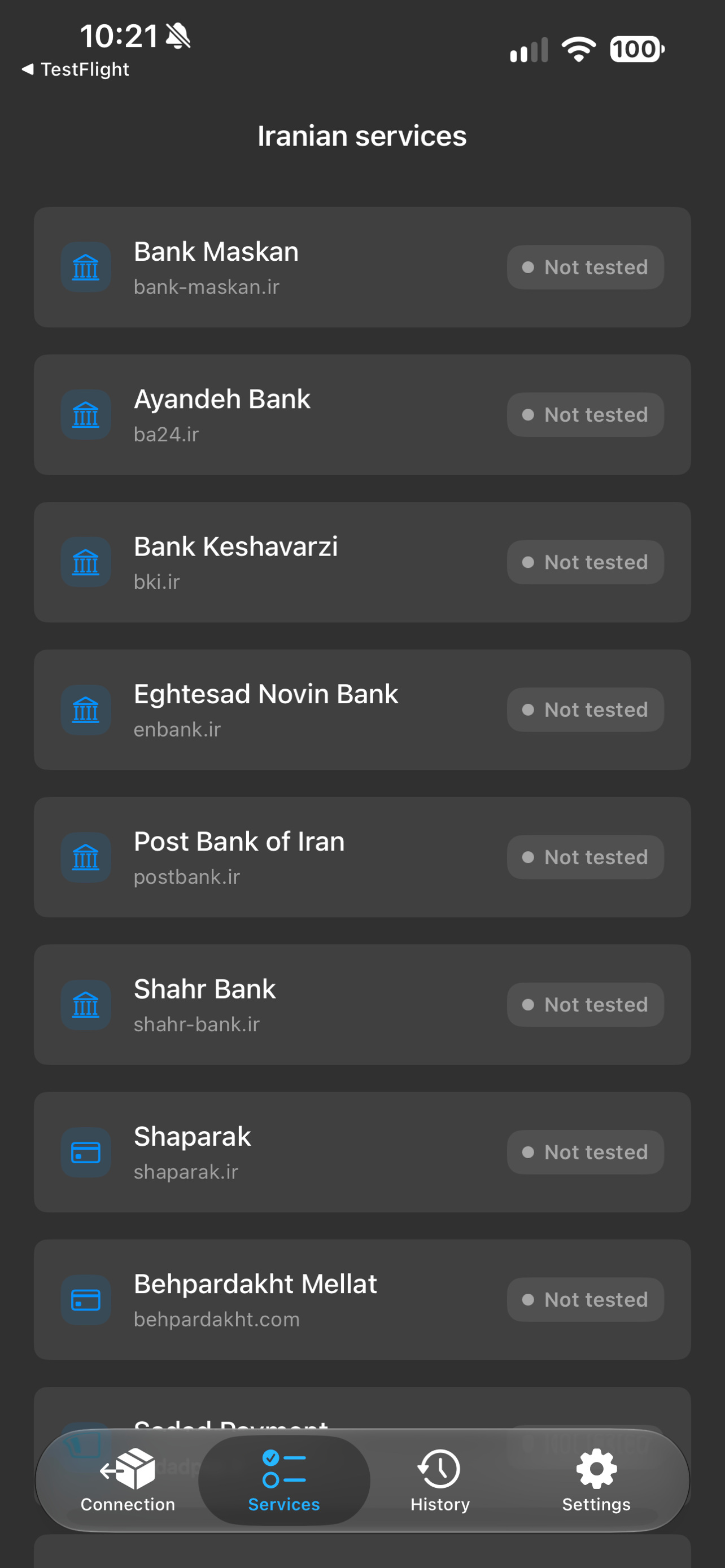Return to TestFlight via the back link
This screenshot has width=725, height=1568.
pos(76,69)
